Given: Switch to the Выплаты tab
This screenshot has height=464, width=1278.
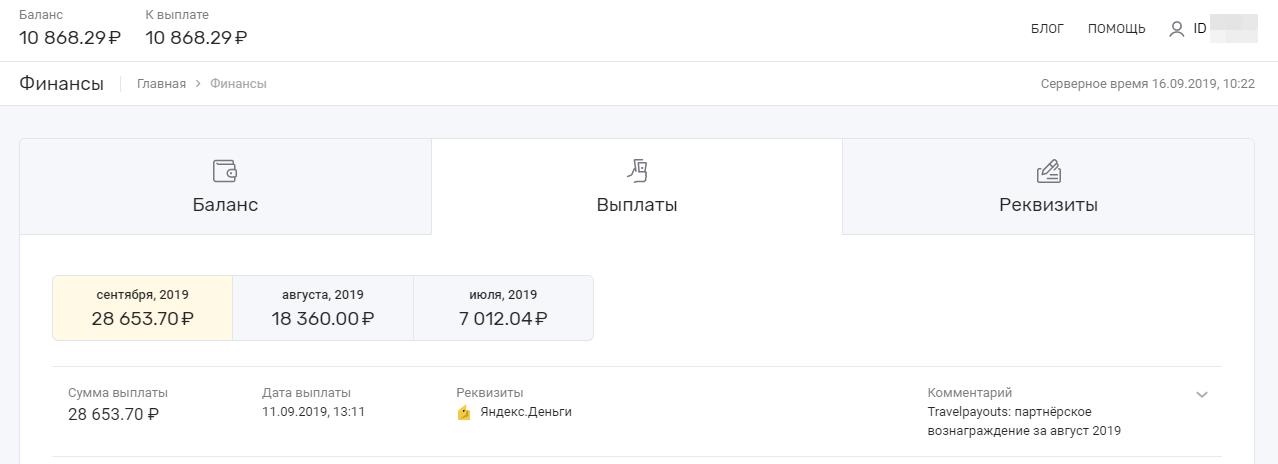Looking at the screenshot, I should click(637, 187).
